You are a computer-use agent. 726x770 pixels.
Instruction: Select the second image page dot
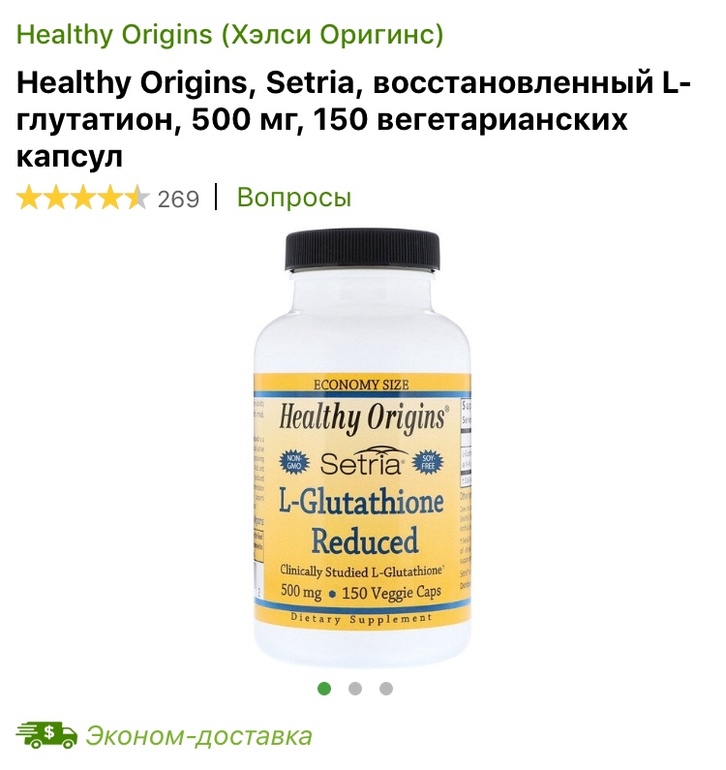tap(355, 688)
